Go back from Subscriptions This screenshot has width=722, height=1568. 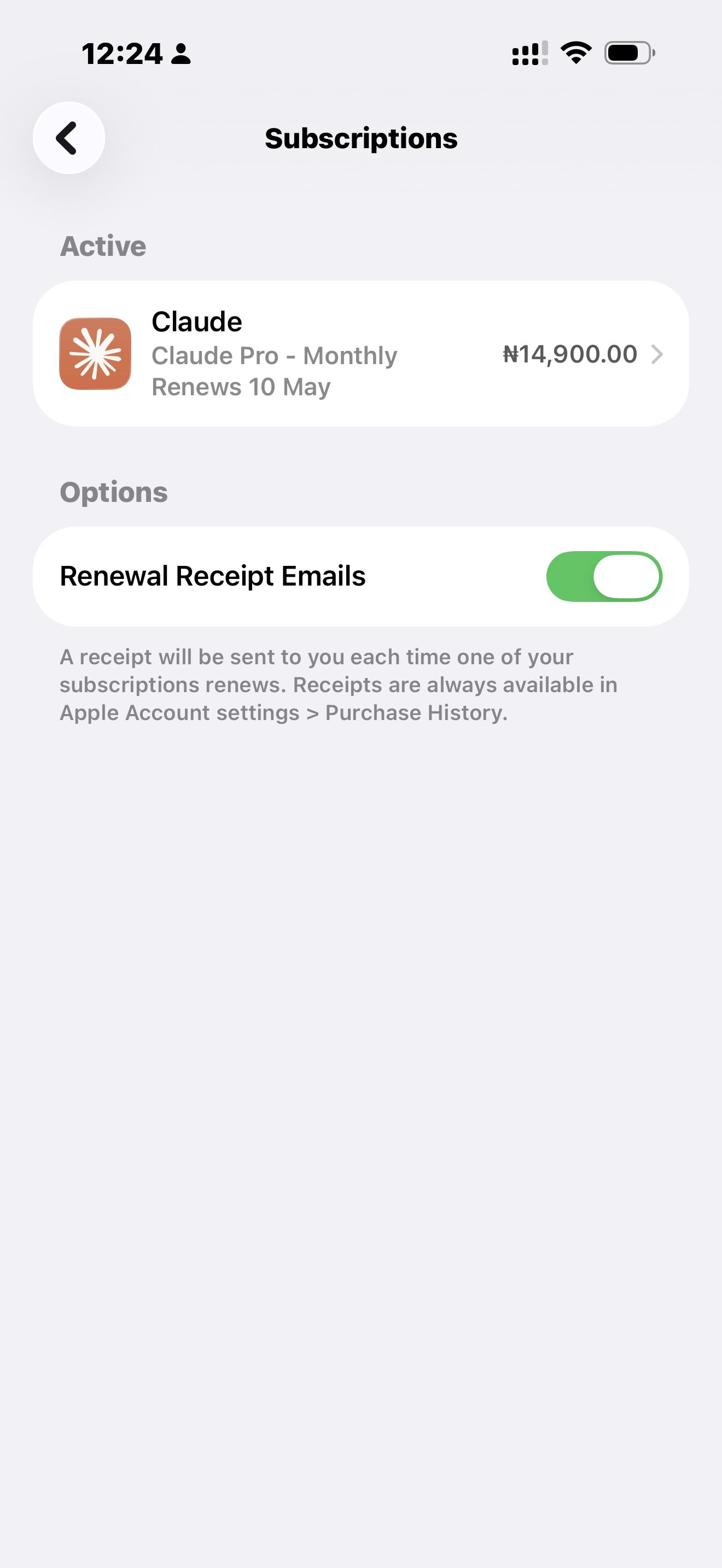(x=68, y=138)
